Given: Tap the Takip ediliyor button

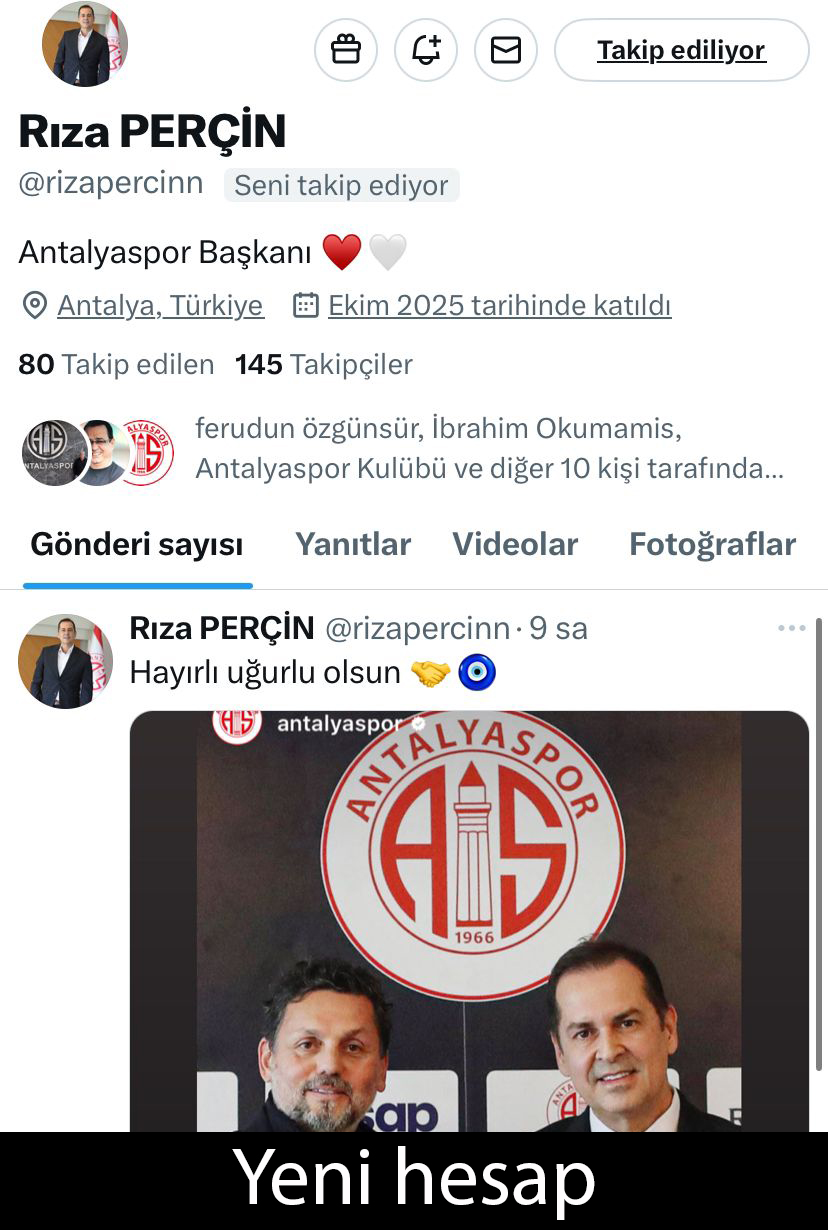Looking at the screenshot, I should (681, 50).
